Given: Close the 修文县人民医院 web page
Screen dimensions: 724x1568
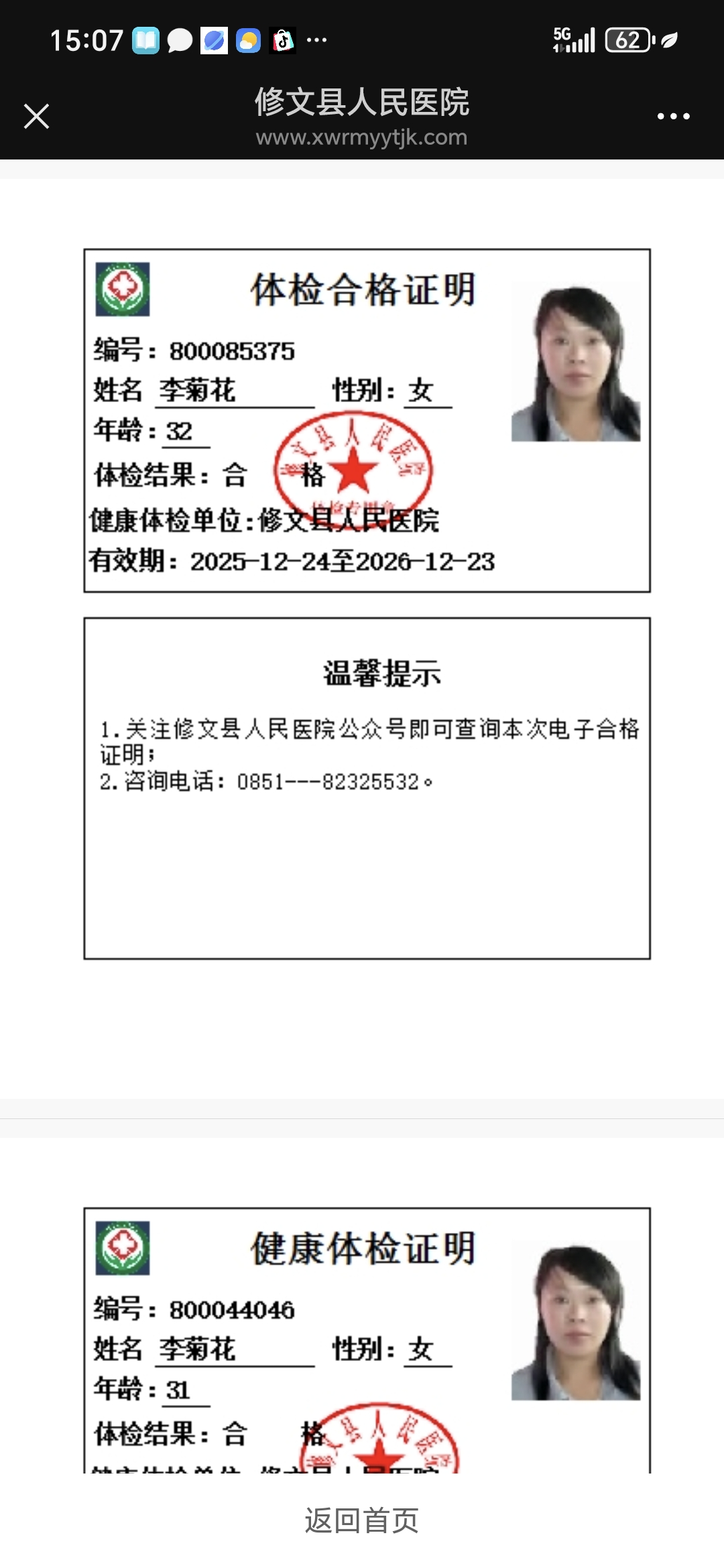Looking at the screenshot, I should pos(37,116).
